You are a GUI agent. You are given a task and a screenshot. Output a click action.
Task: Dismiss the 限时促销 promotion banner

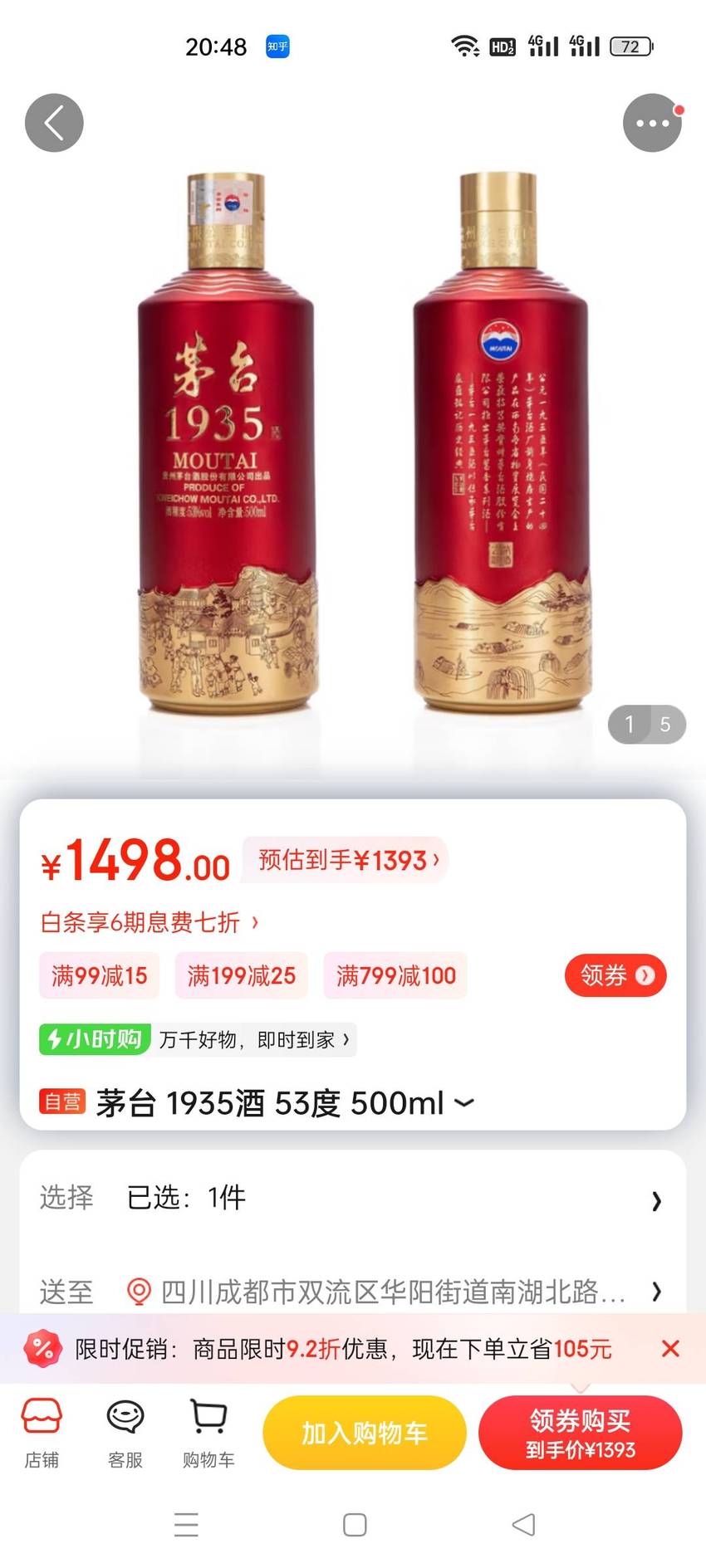tap(670, 1349)
